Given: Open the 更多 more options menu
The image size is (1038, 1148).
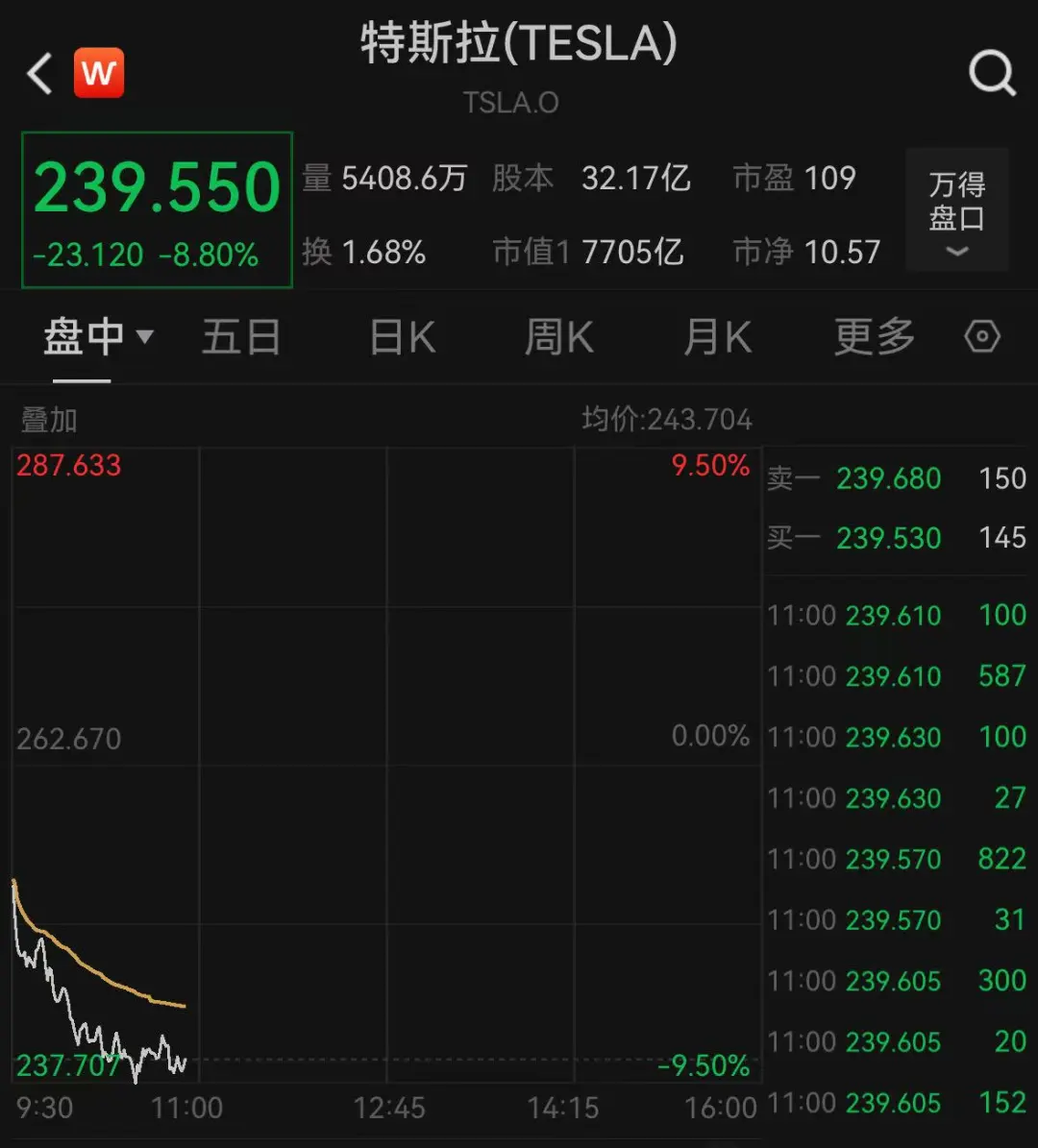Looking at the screenshot, I should tap(873, 337).
